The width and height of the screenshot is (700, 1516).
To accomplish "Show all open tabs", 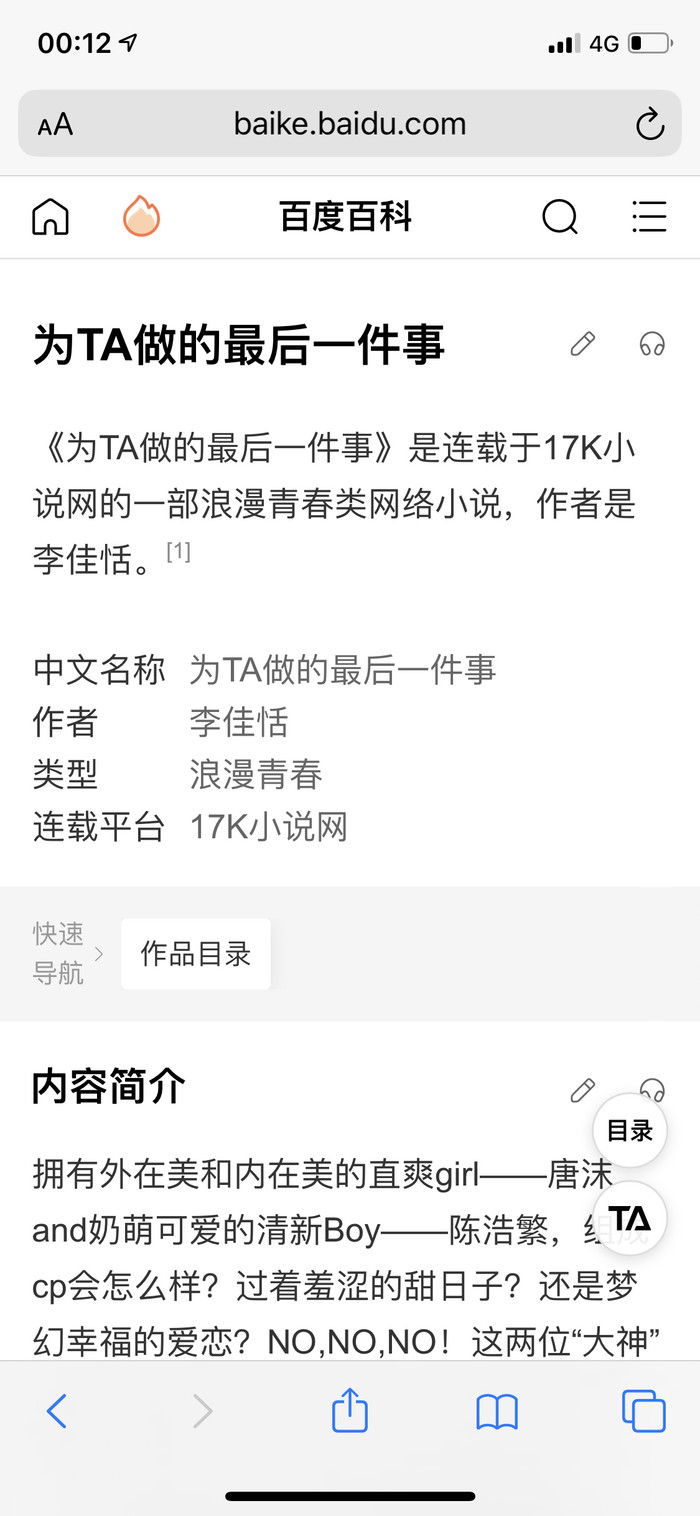I will (x=643, y=1411).
